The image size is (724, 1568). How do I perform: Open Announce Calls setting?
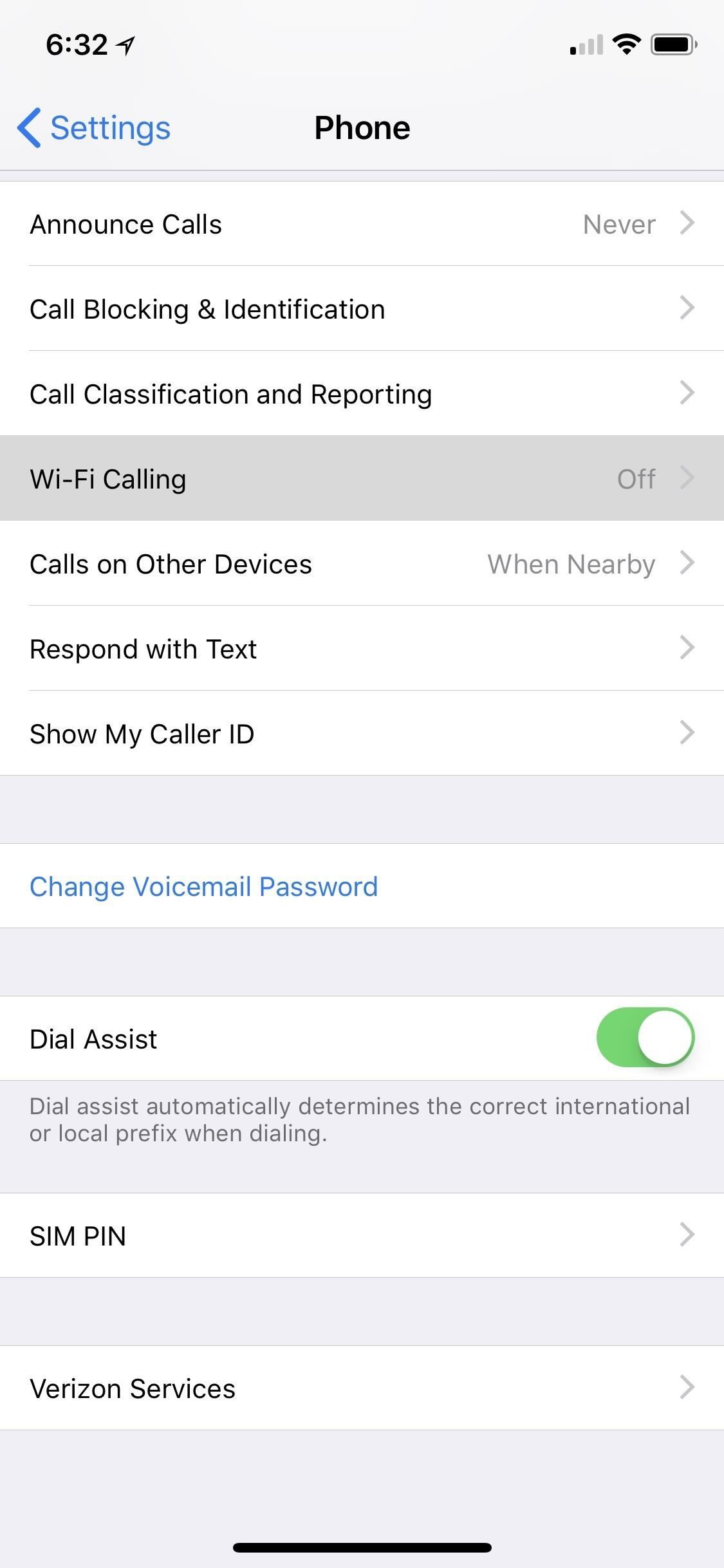(362, 224)
